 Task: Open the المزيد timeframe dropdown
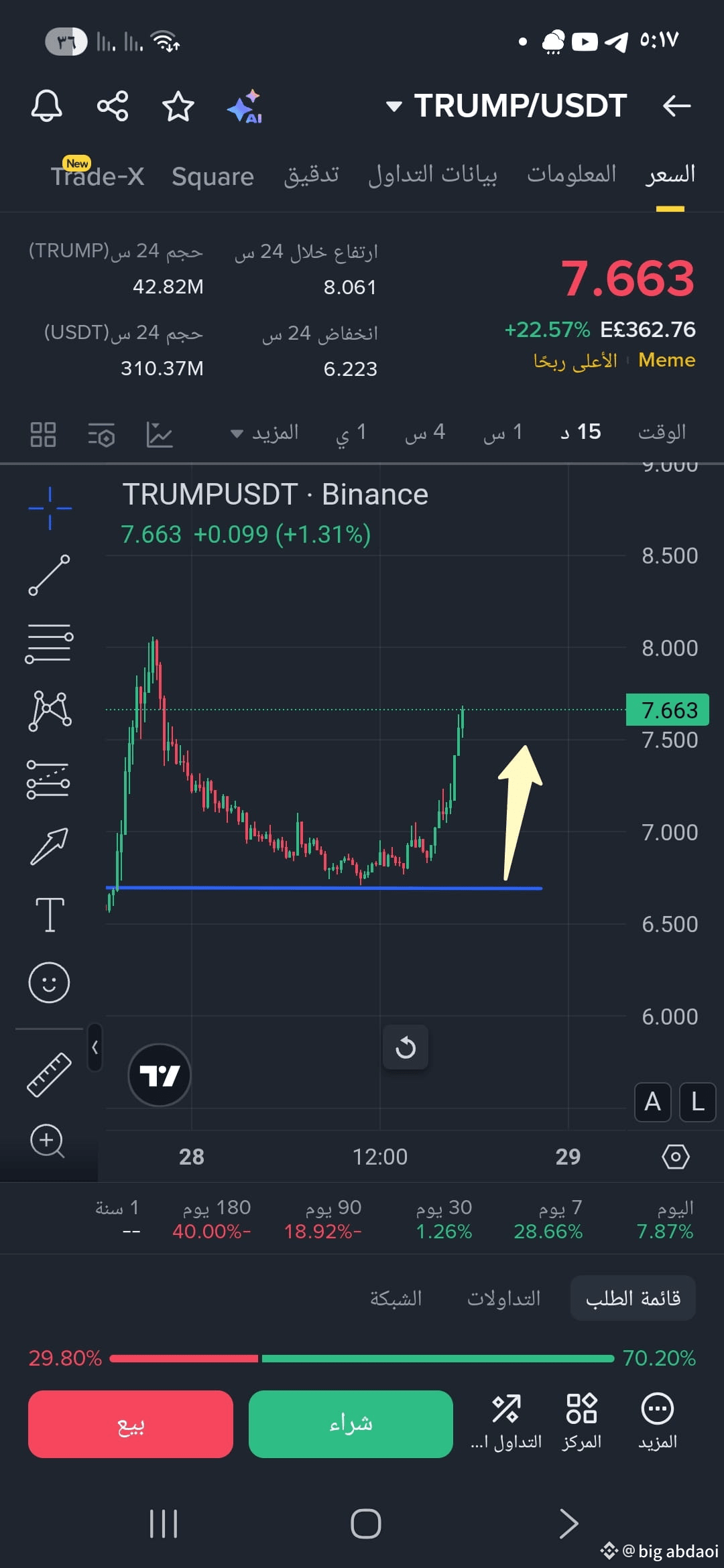267,433
